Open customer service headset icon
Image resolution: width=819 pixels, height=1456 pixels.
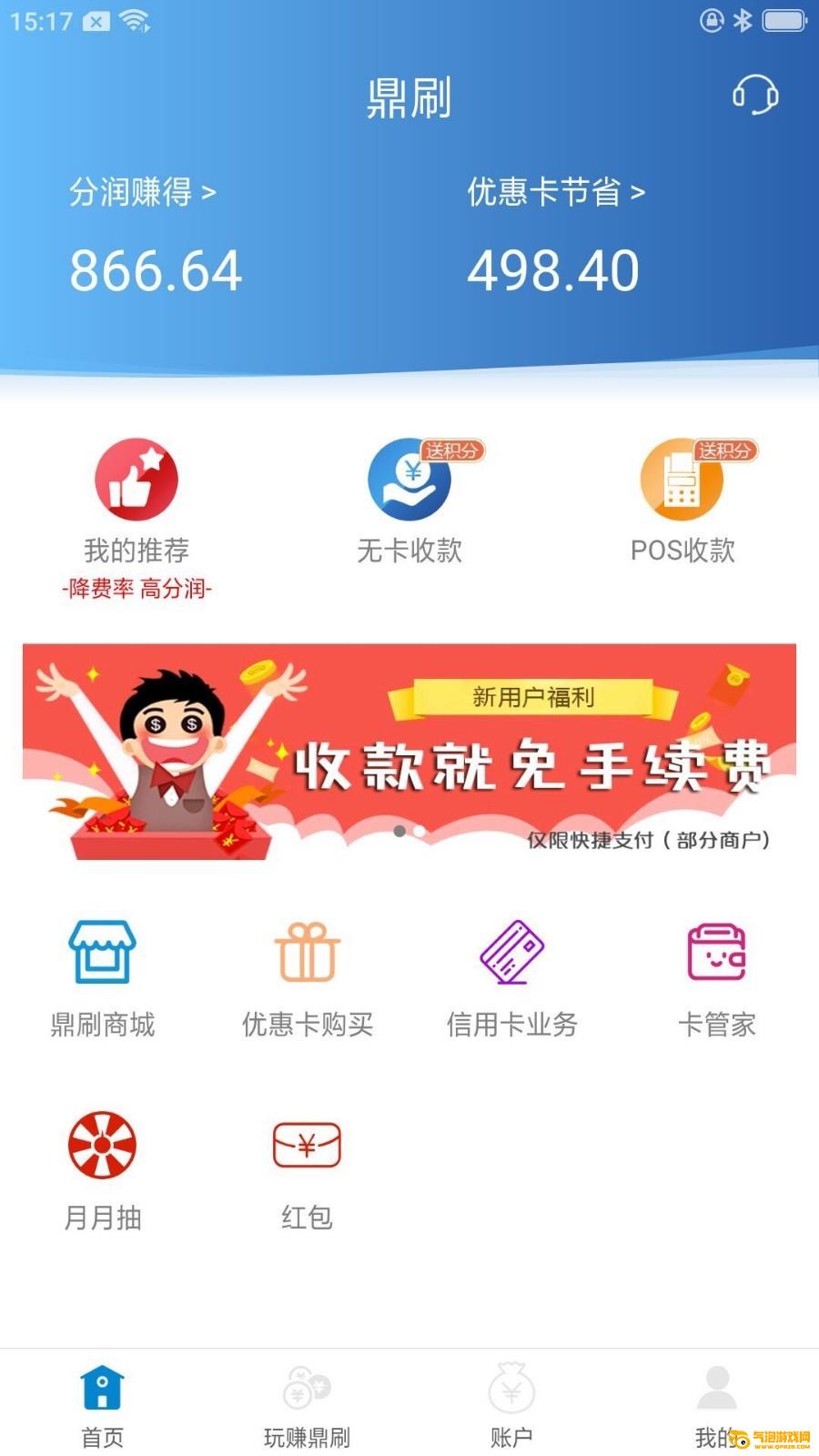(755, 95)
